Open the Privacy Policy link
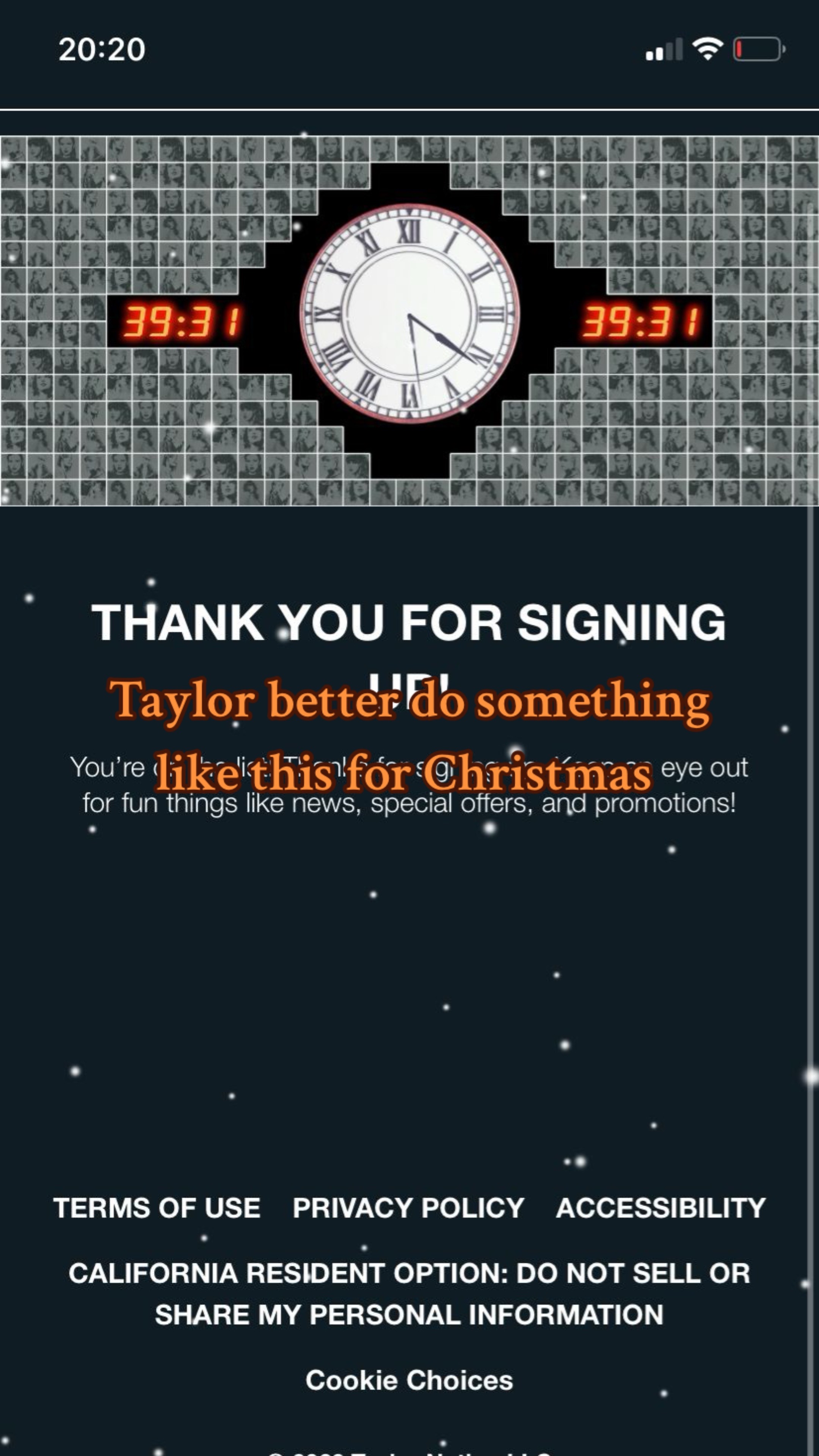This screenshot has width=819, height=1456. coord(408,1208)
